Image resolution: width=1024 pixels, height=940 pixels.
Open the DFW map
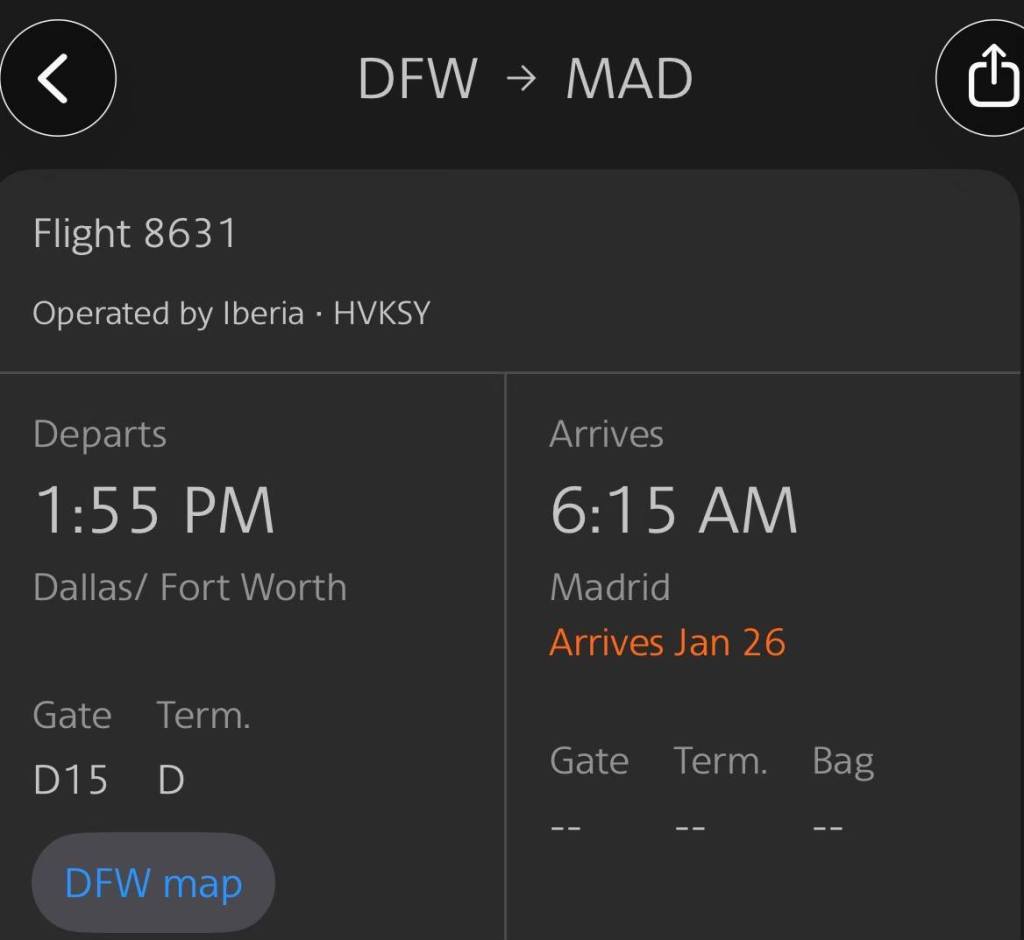[153, 884]
